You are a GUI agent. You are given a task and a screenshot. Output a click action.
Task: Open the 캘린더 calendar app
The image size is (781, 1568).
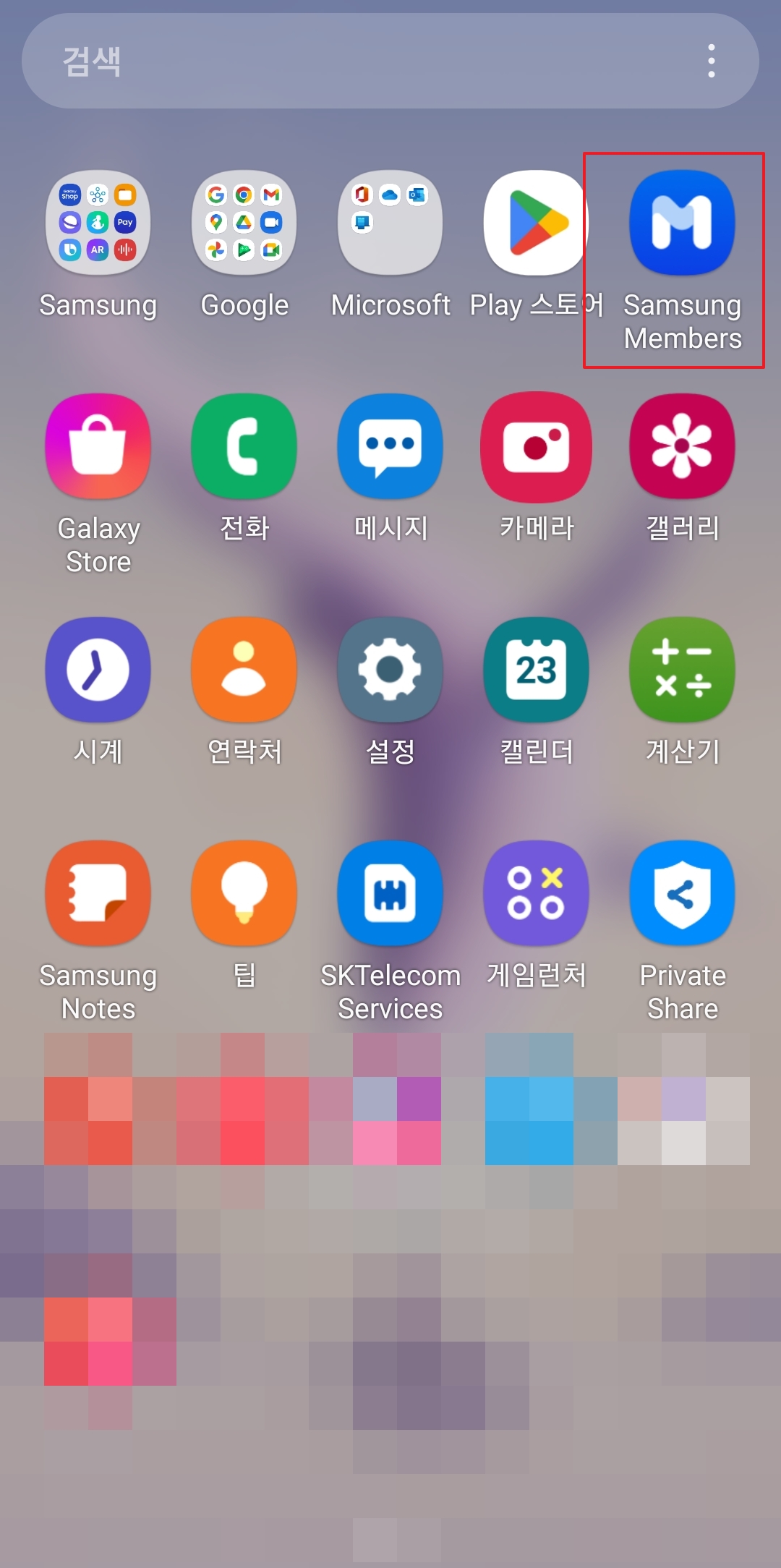[x=535, y=670]
